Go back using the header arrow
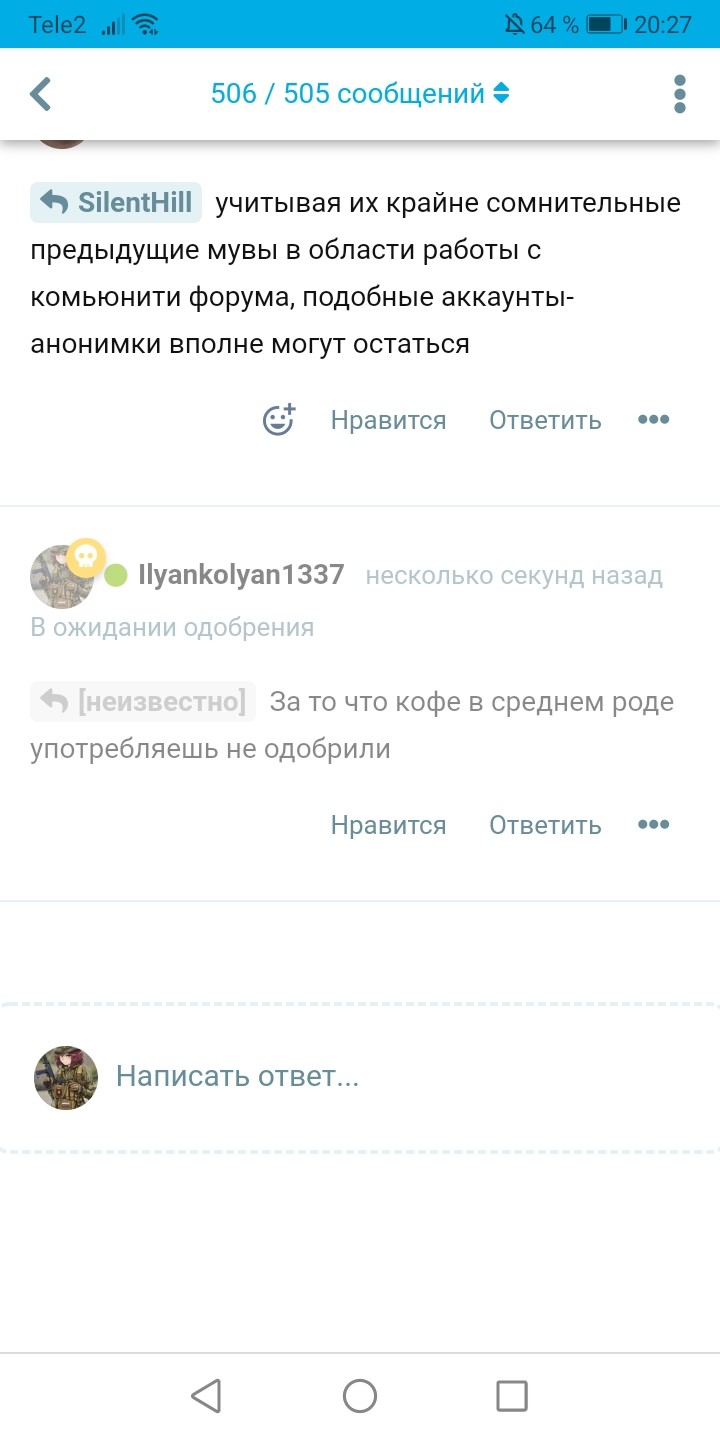 (x=40, y=94)
